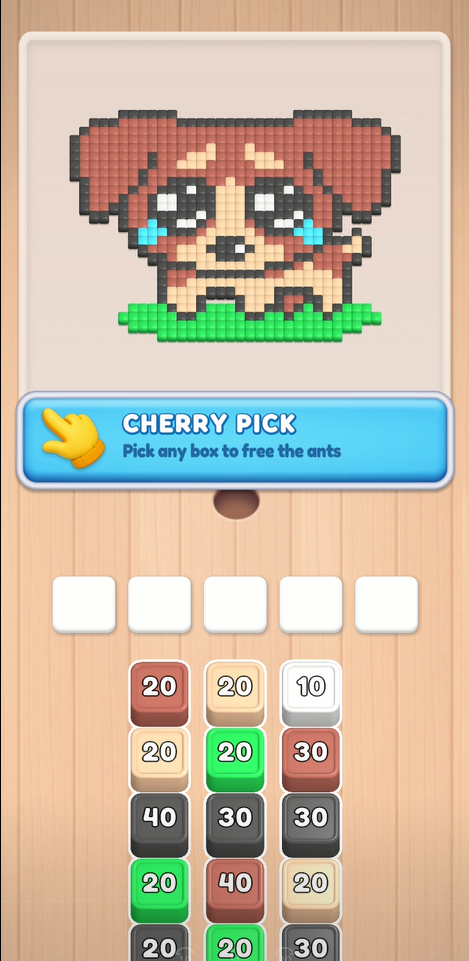The image size is (469, 961).
Task: Select the brown 20 box
Action: (x=159, y=693)
